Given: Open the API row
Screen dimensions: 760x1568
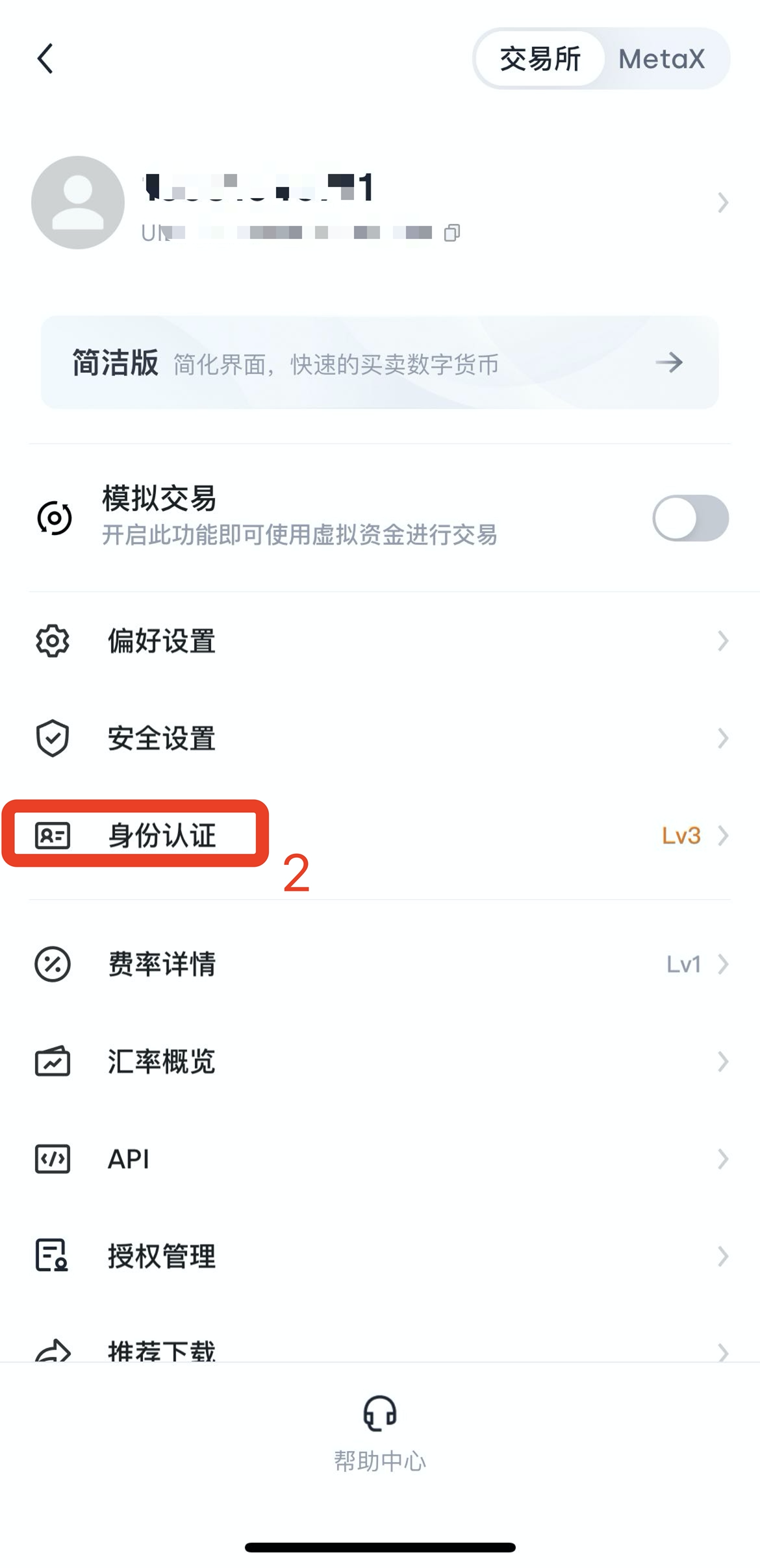Looking at the screenshot, I should (380, 1159).
